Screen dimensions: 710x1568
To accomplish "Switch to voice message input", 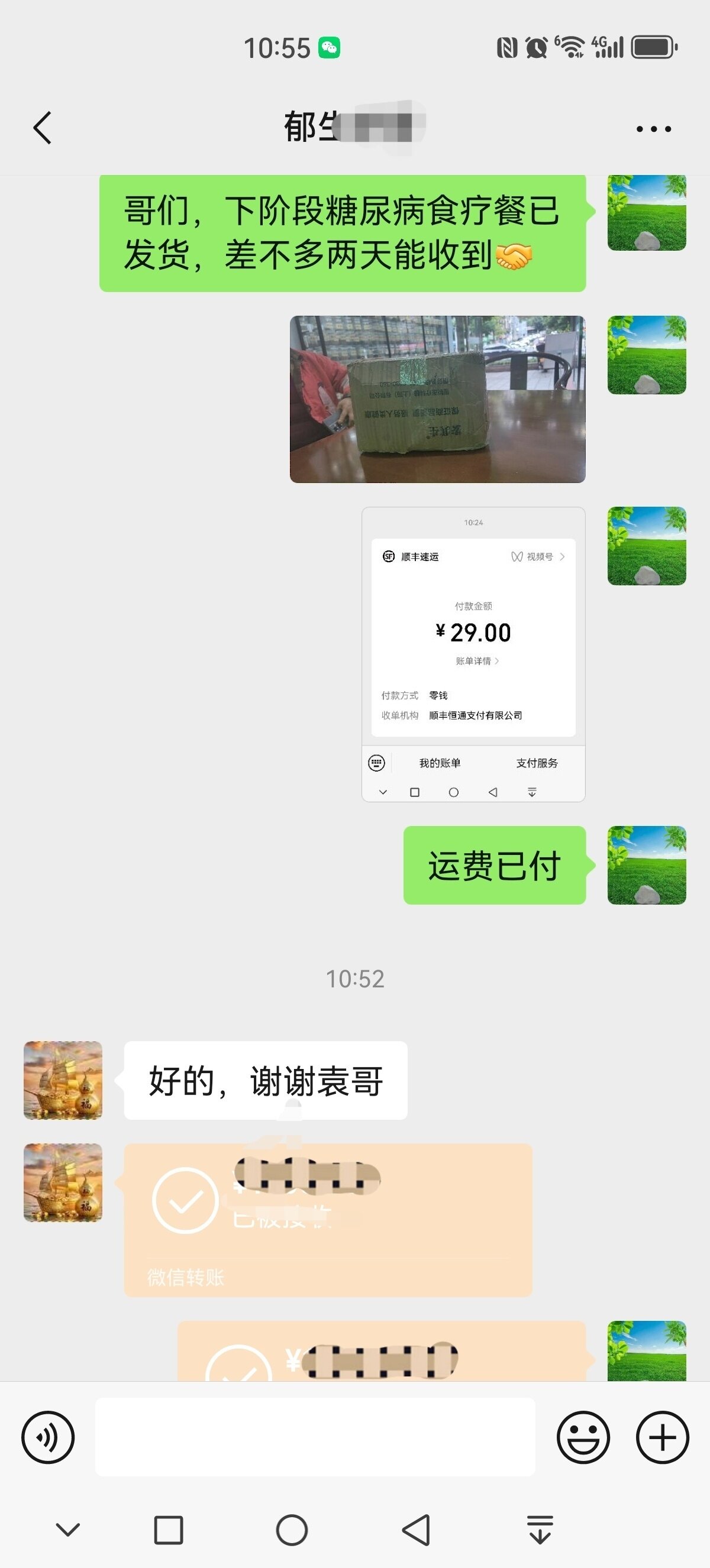I will coord(48,1437).
